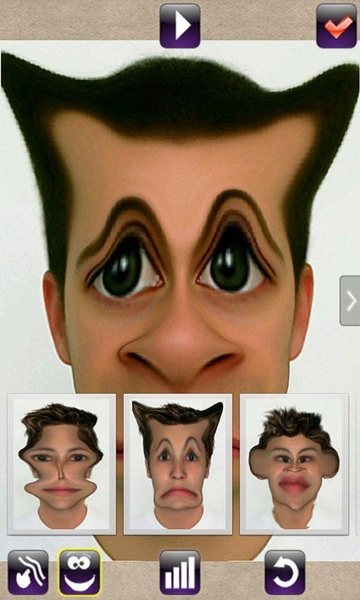Select the pinched-nose wide-cheeks face preset
The image size is (360, 600).
click(62, 465)
